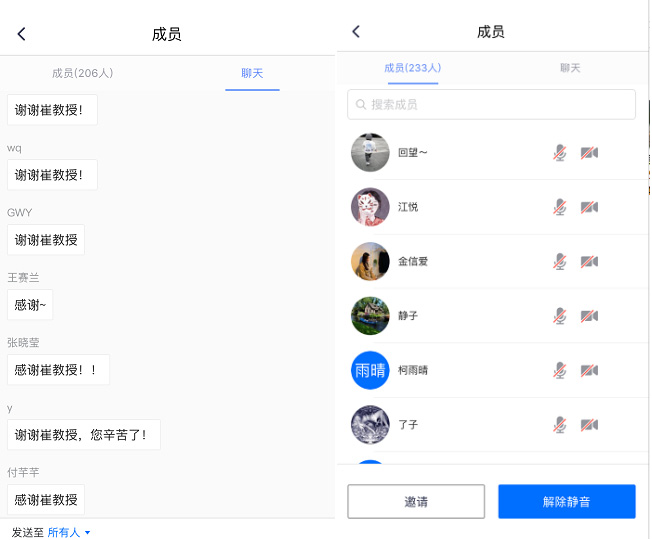Screen dimensions: 652x540
Task: Switch to the 成员(233人) tab
Action: point(412,68)
